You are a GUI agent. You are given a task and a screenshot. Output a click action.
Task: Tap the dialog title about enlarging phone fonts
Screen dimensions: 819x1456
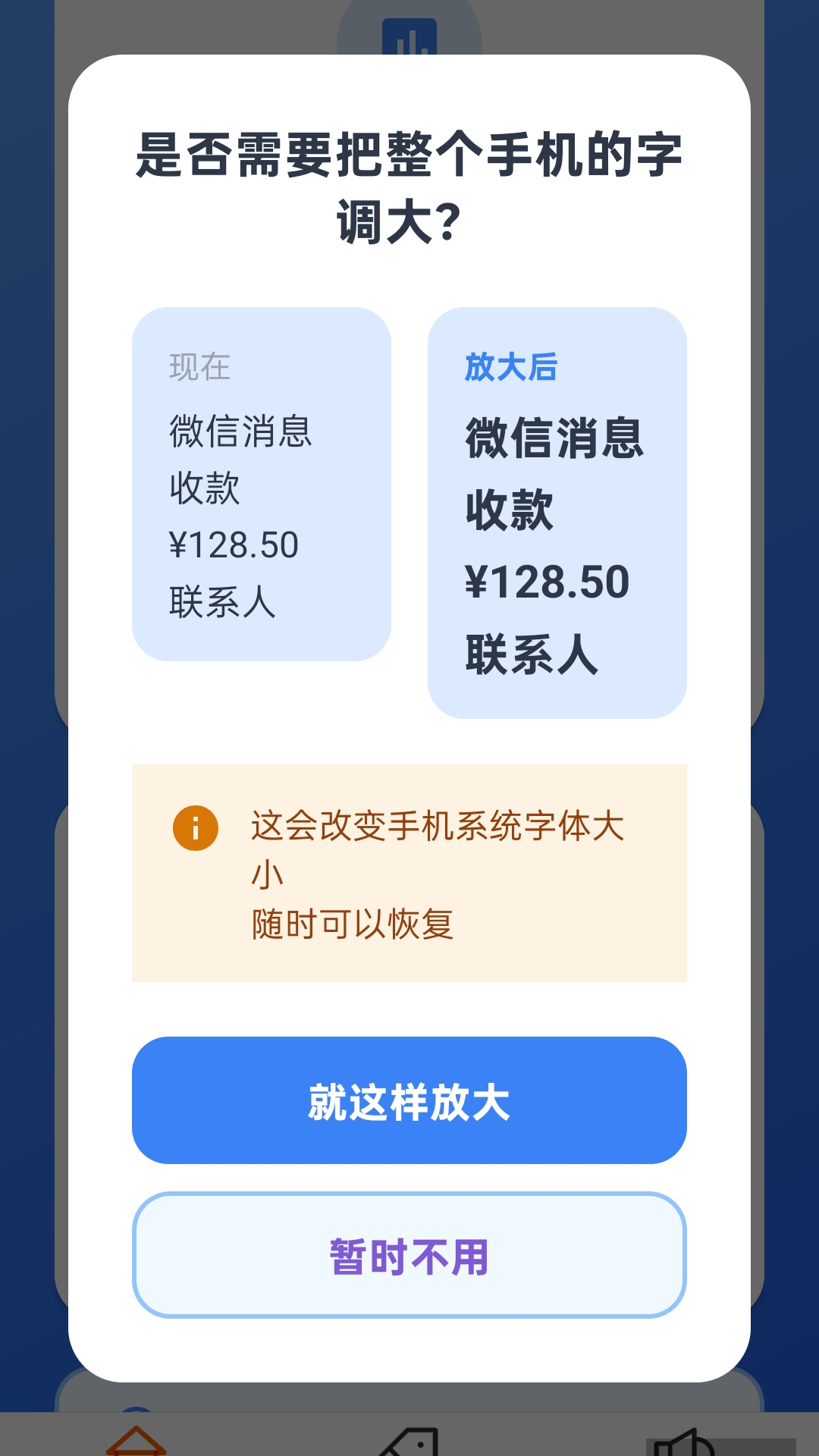(x=409, y=182)
